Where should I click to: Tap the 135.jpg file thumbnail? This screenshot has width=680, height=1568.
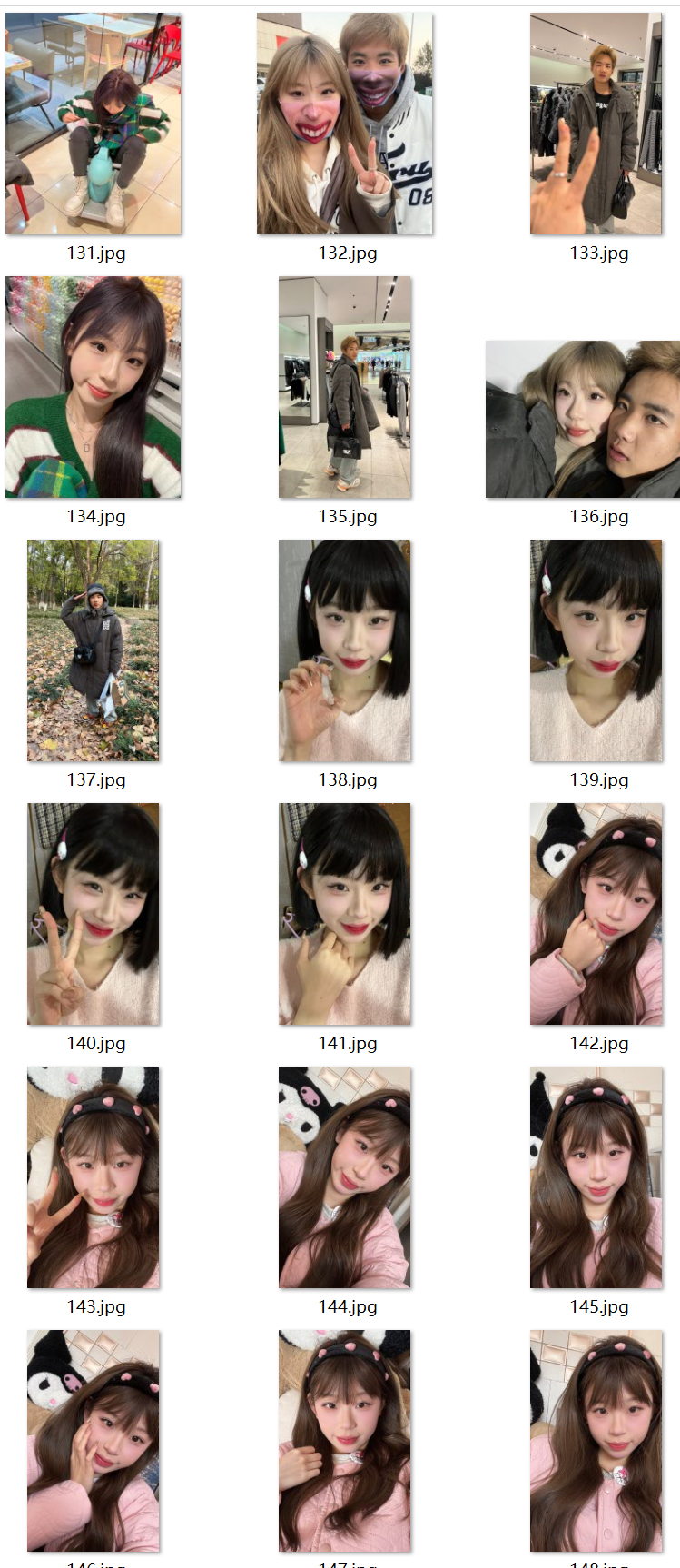click(345, 387)
